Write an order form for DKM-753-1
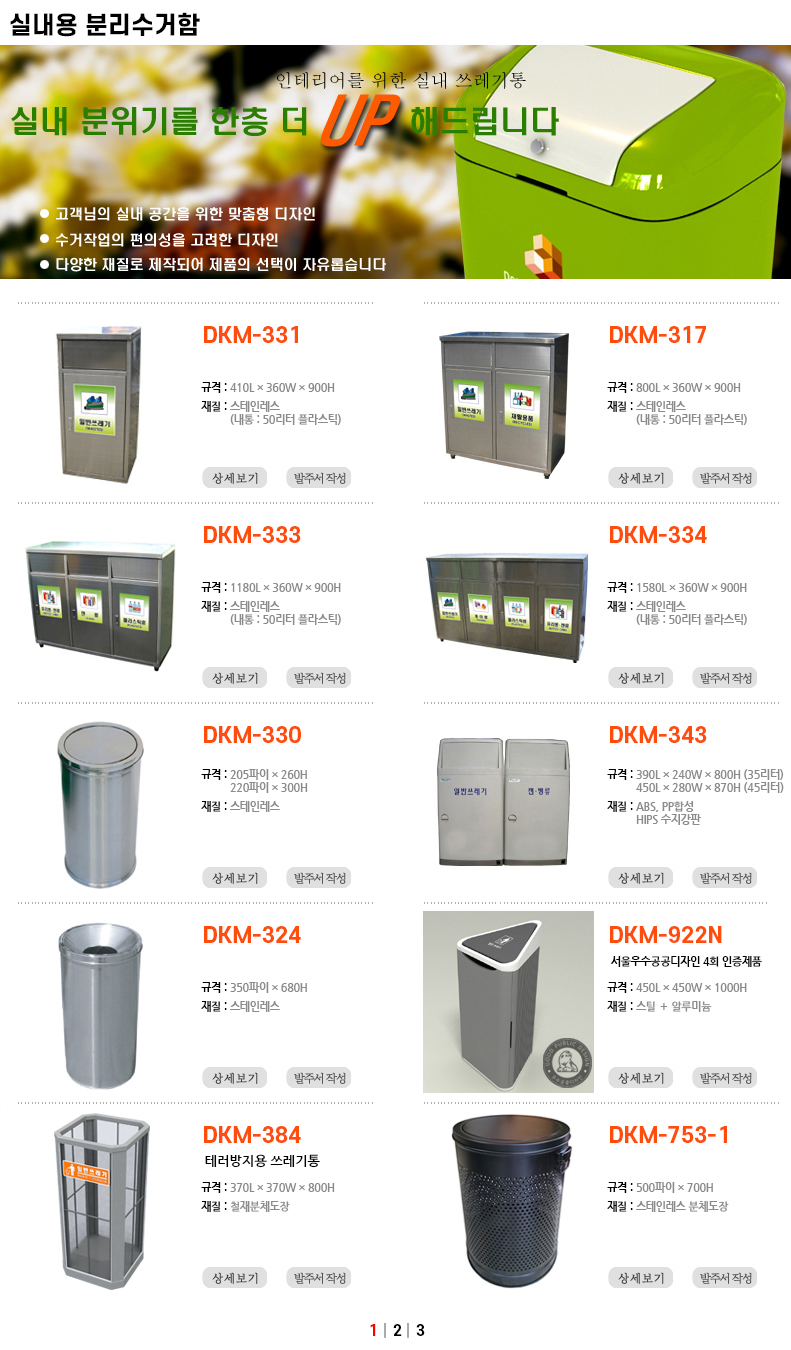 point(724,1278)
